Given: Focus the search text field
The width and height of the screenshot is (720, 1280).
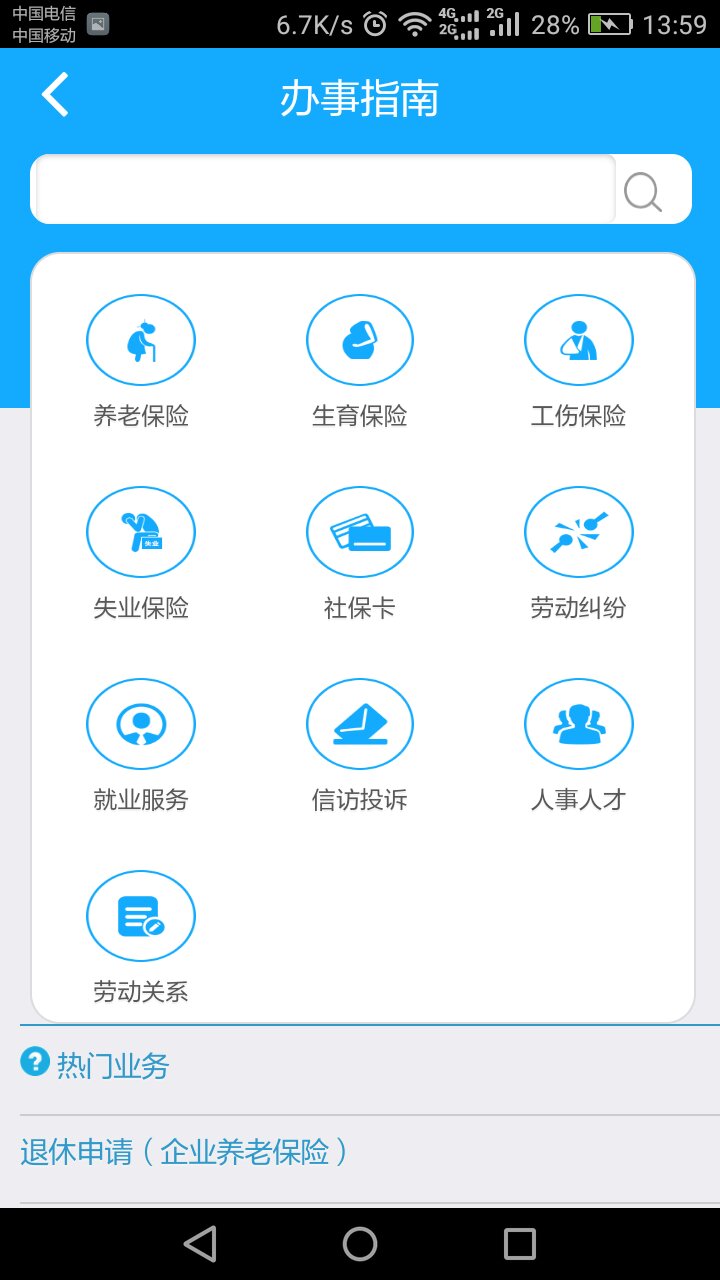Looking at the screenshot, I should pos(325,190).
